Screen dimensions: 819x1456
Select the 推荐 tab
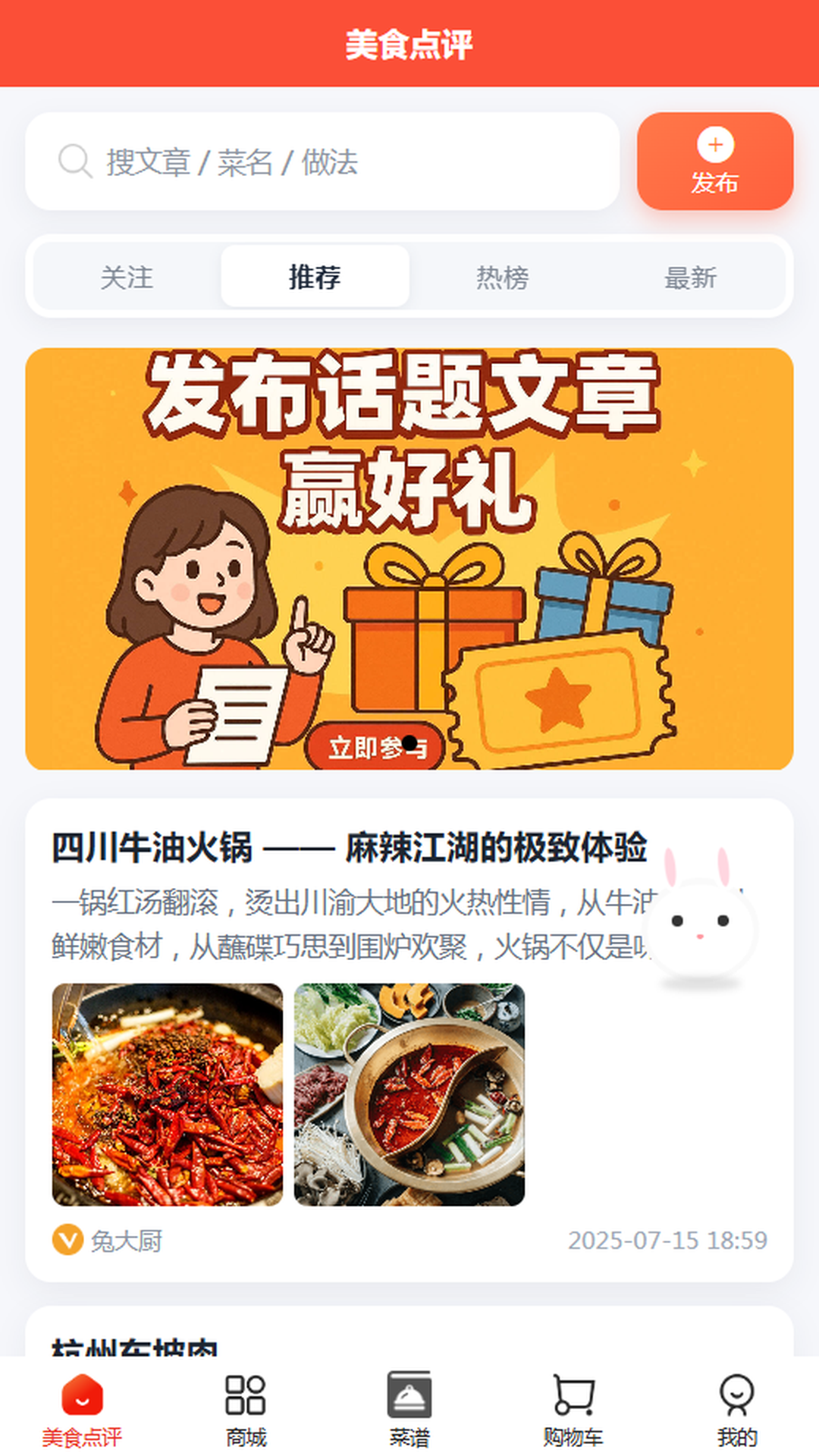point(315,277)
